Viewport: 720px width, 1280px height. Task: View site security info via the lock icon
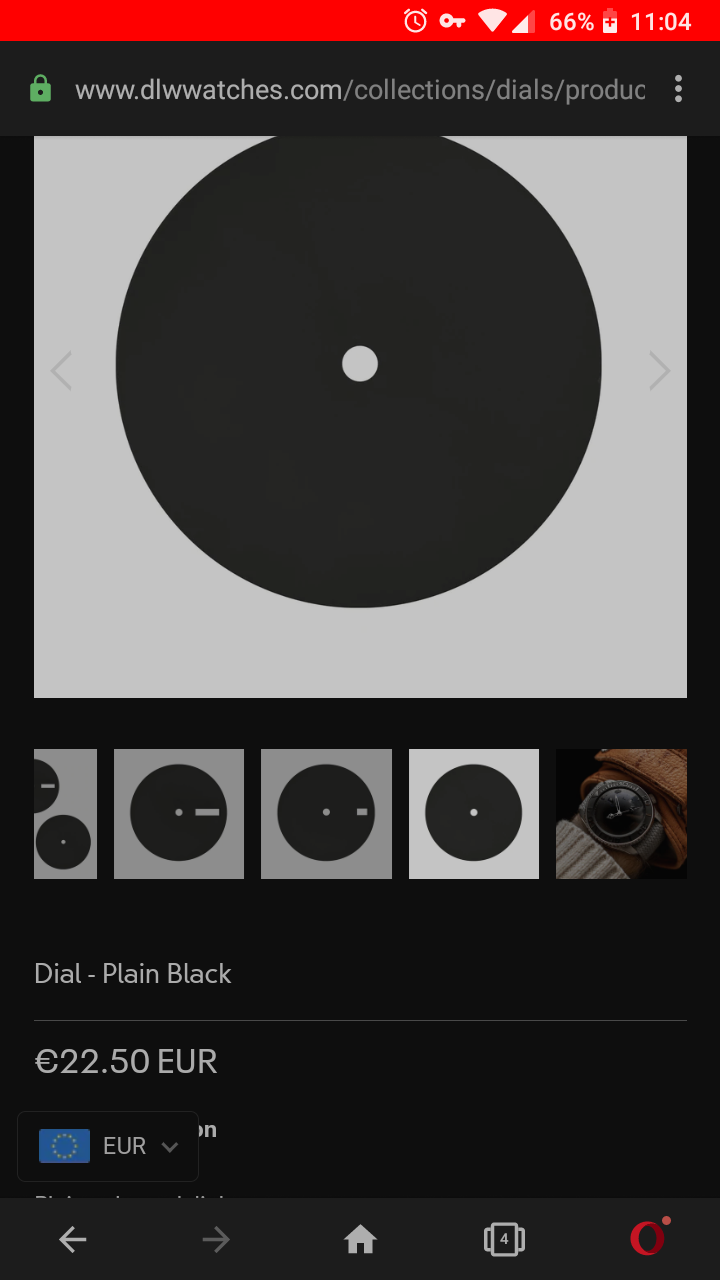40,89
